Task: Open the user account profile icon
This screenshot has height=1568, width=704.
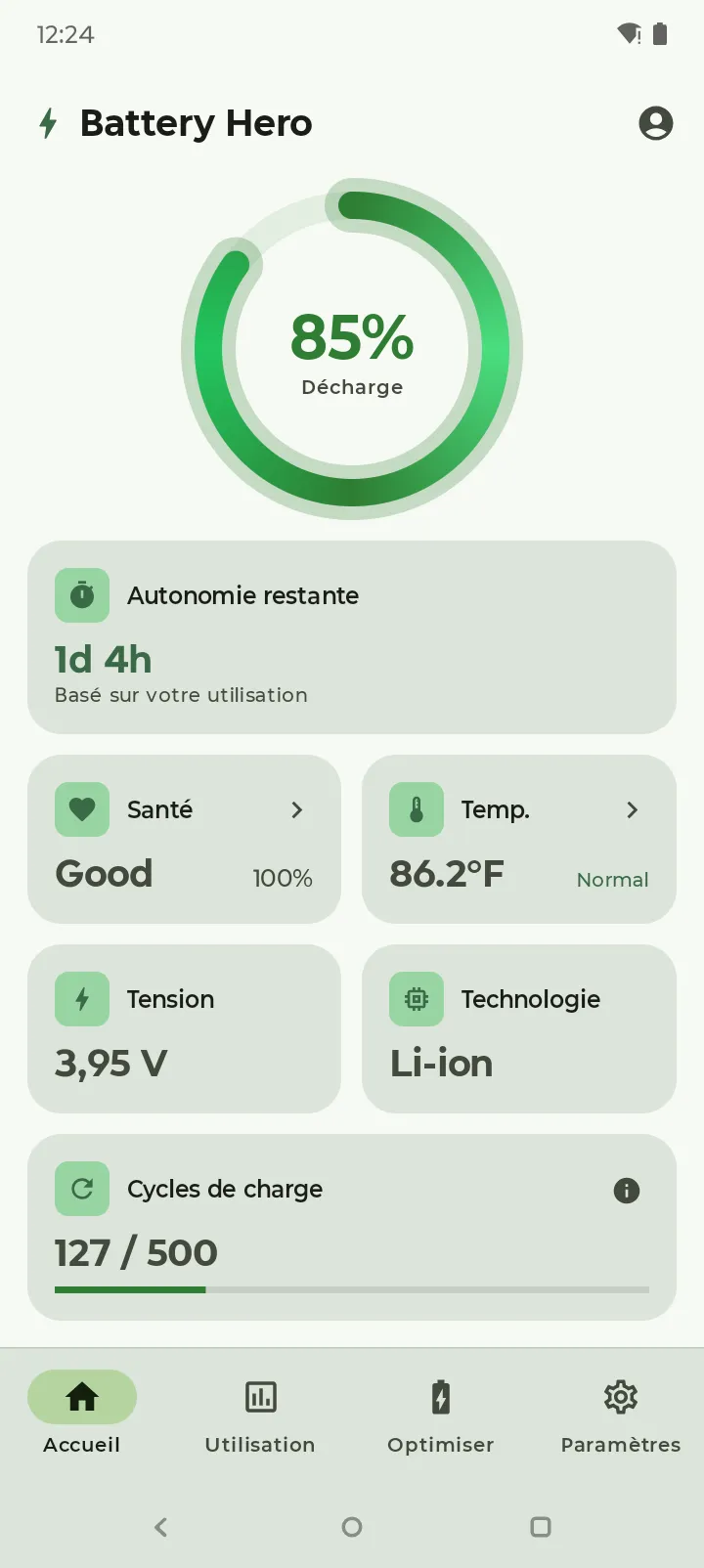Action: (656, 123)
